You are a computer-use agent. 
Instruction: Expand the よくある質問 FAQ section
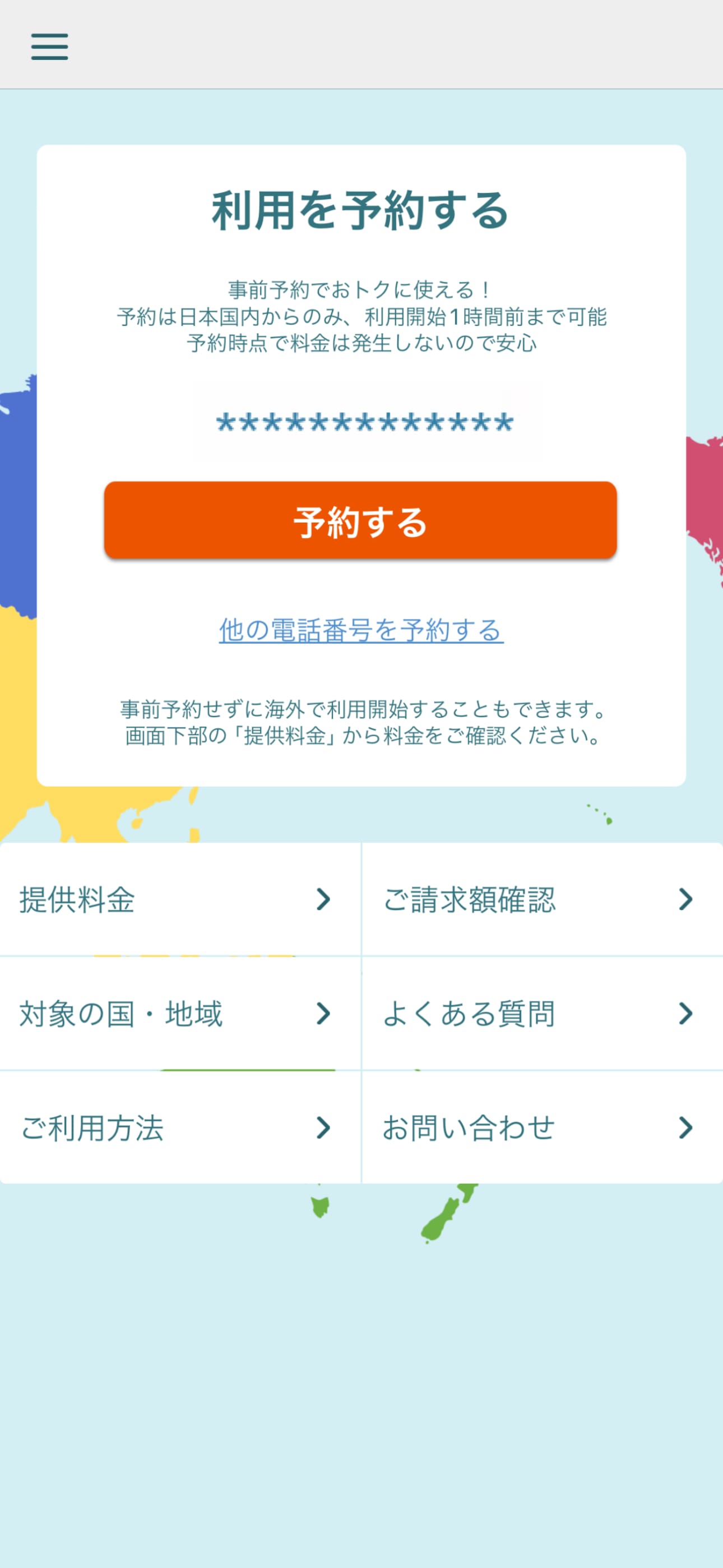tap(541, 1013)
